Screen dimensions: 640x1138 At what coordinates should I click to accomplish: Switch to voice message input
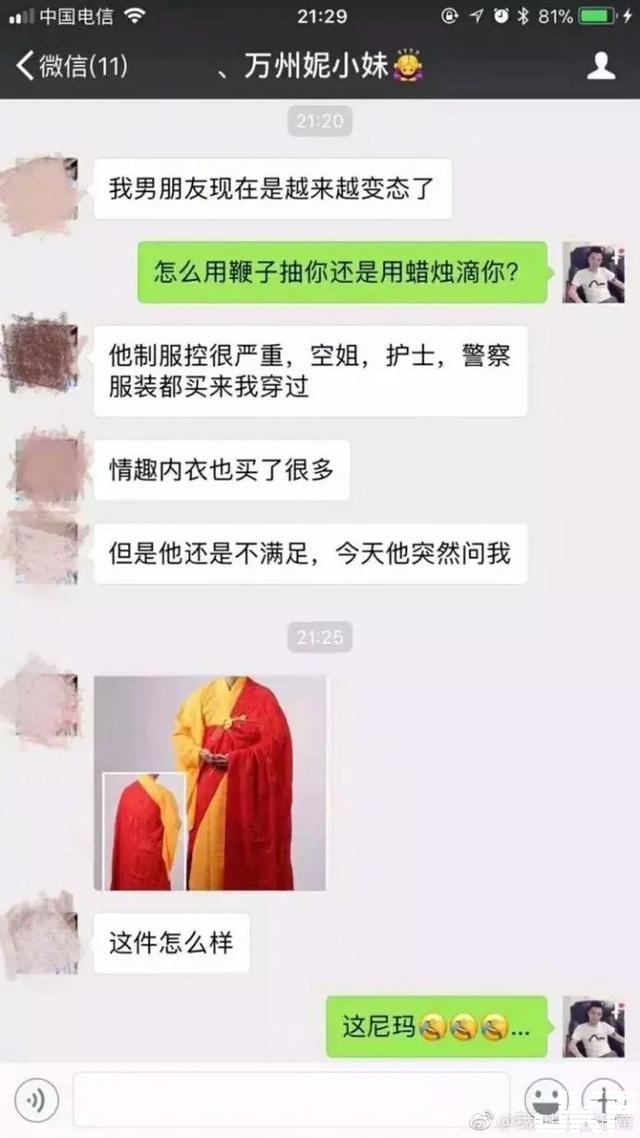point(37,1101)
